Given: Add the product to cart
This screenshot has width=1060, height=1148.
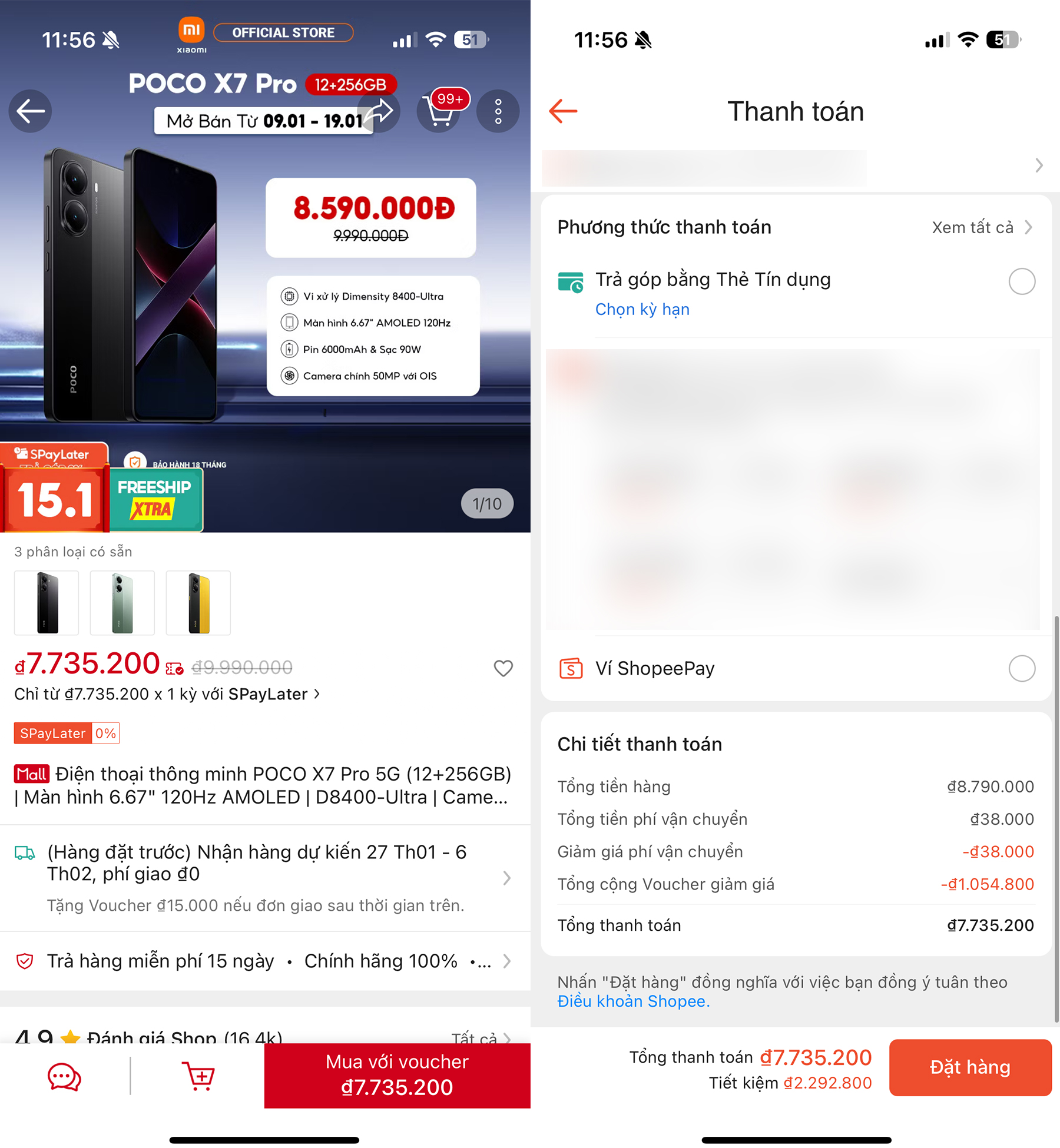Looking at the screenshot, I should [198, 1077].
